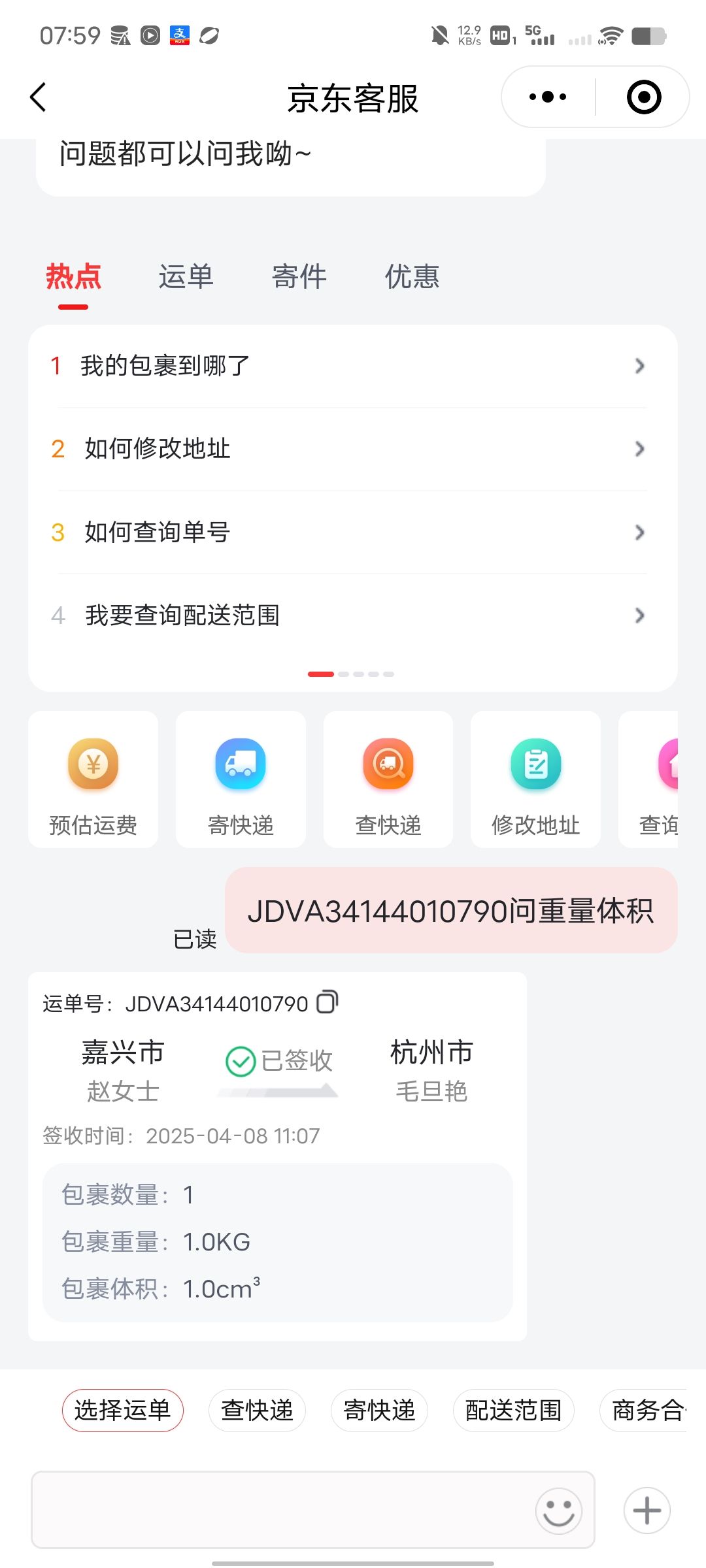Open the 修改地址 shortcut card
The height and width of the screenshot is (1568, 706).
pos(535,779)
